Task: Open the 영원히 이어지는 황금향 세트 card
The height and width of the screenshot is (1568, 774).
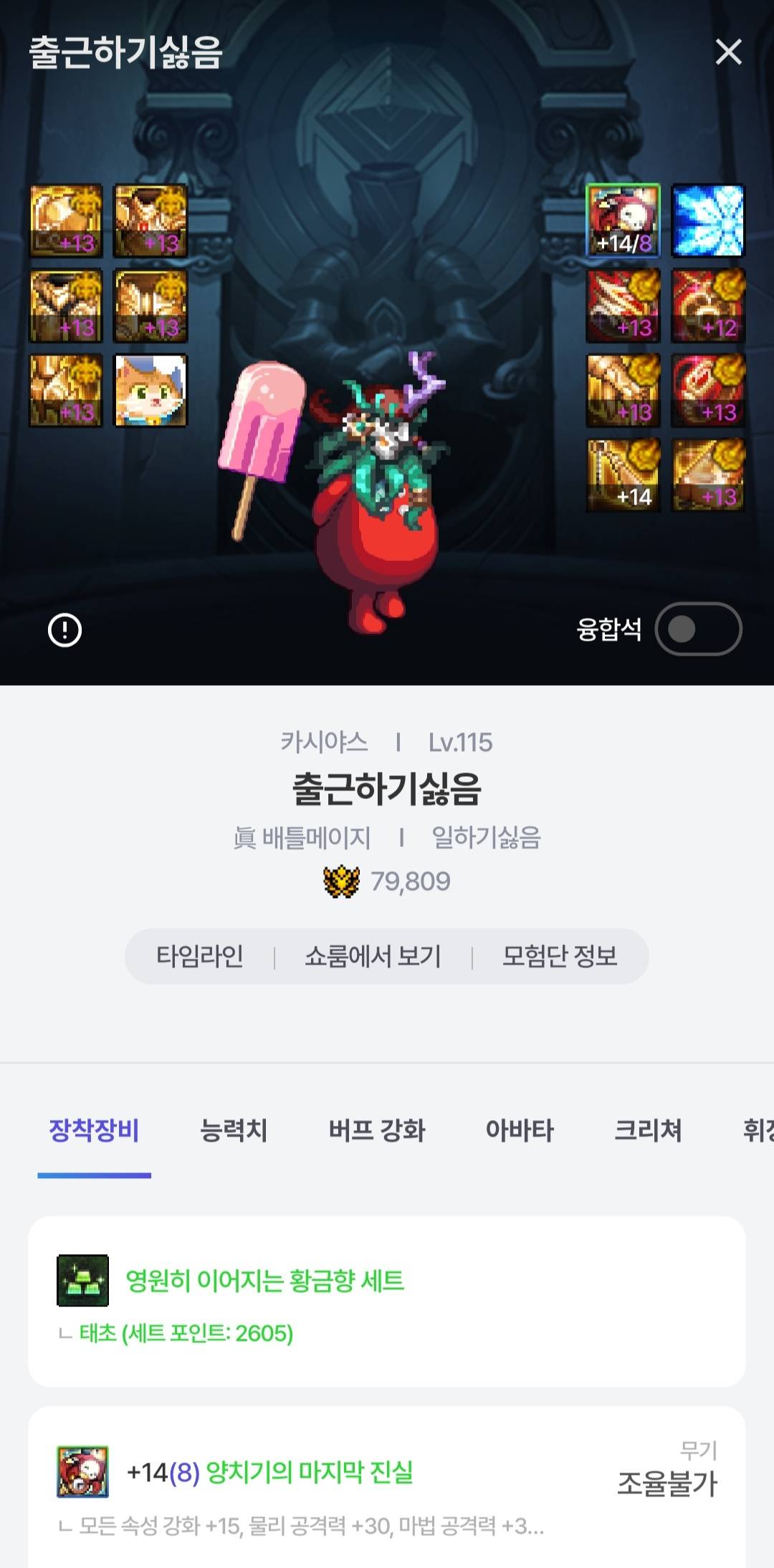Action: (387, 1301)
